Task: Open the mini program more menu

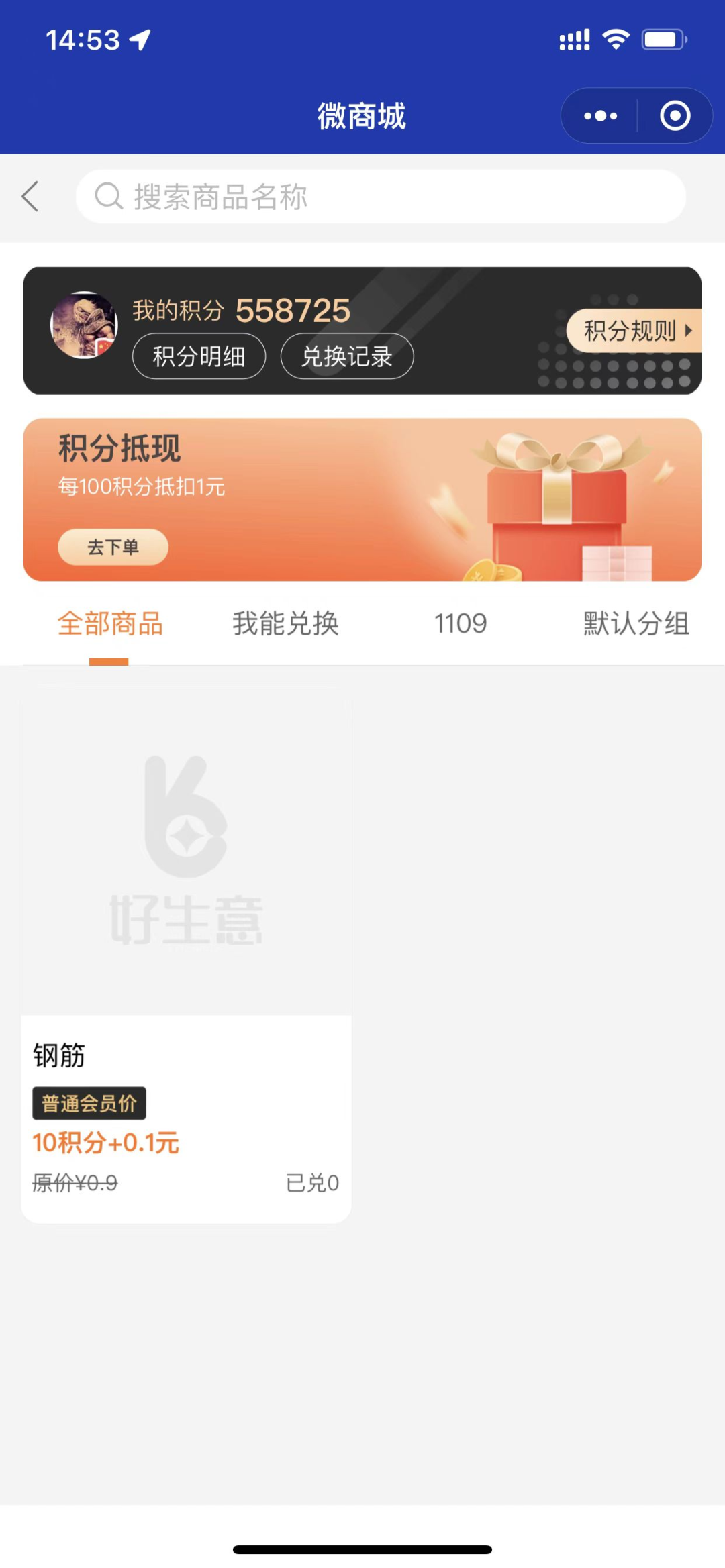Action: [600, 116]
